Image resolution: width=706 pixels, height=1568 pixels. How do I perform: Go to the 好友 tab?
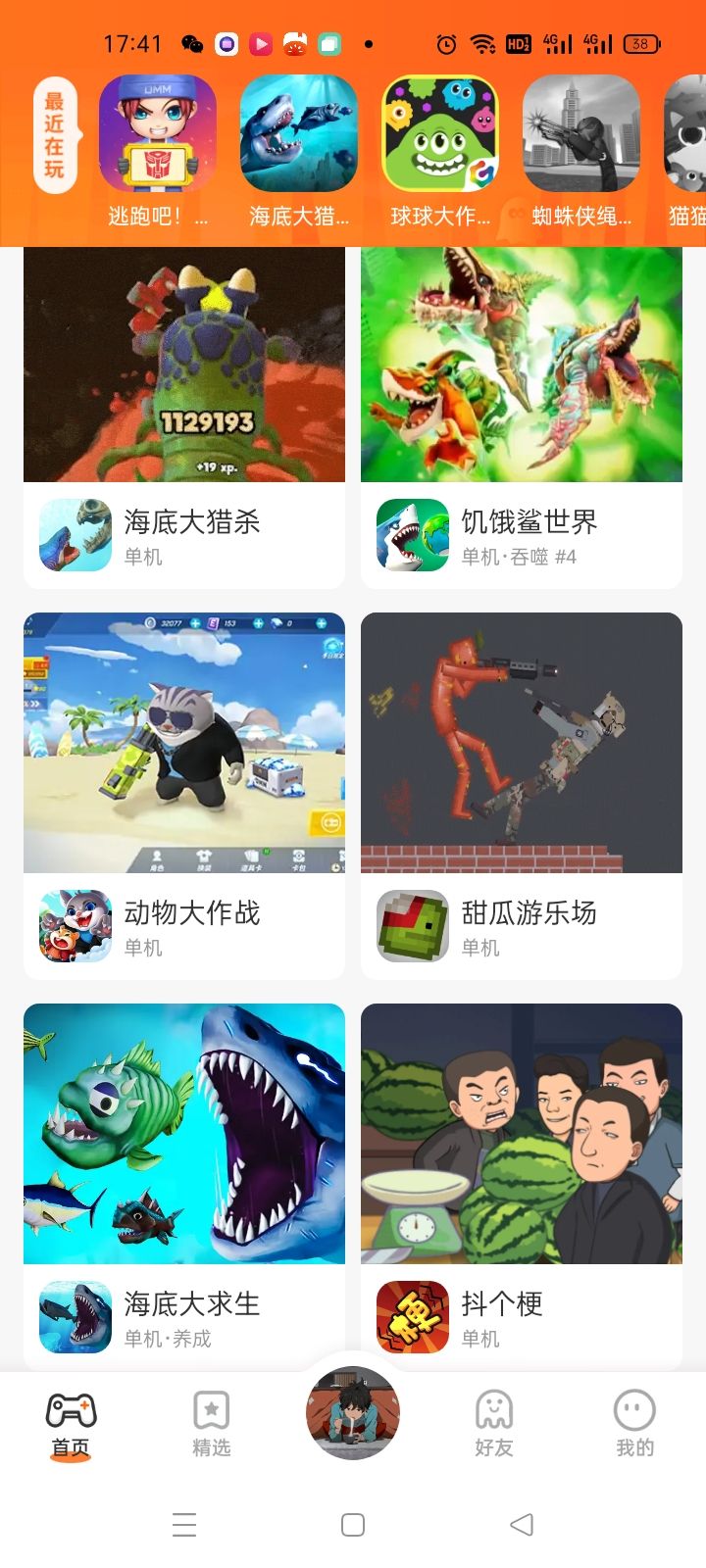pyautogui.click(x=494, y=1424)
